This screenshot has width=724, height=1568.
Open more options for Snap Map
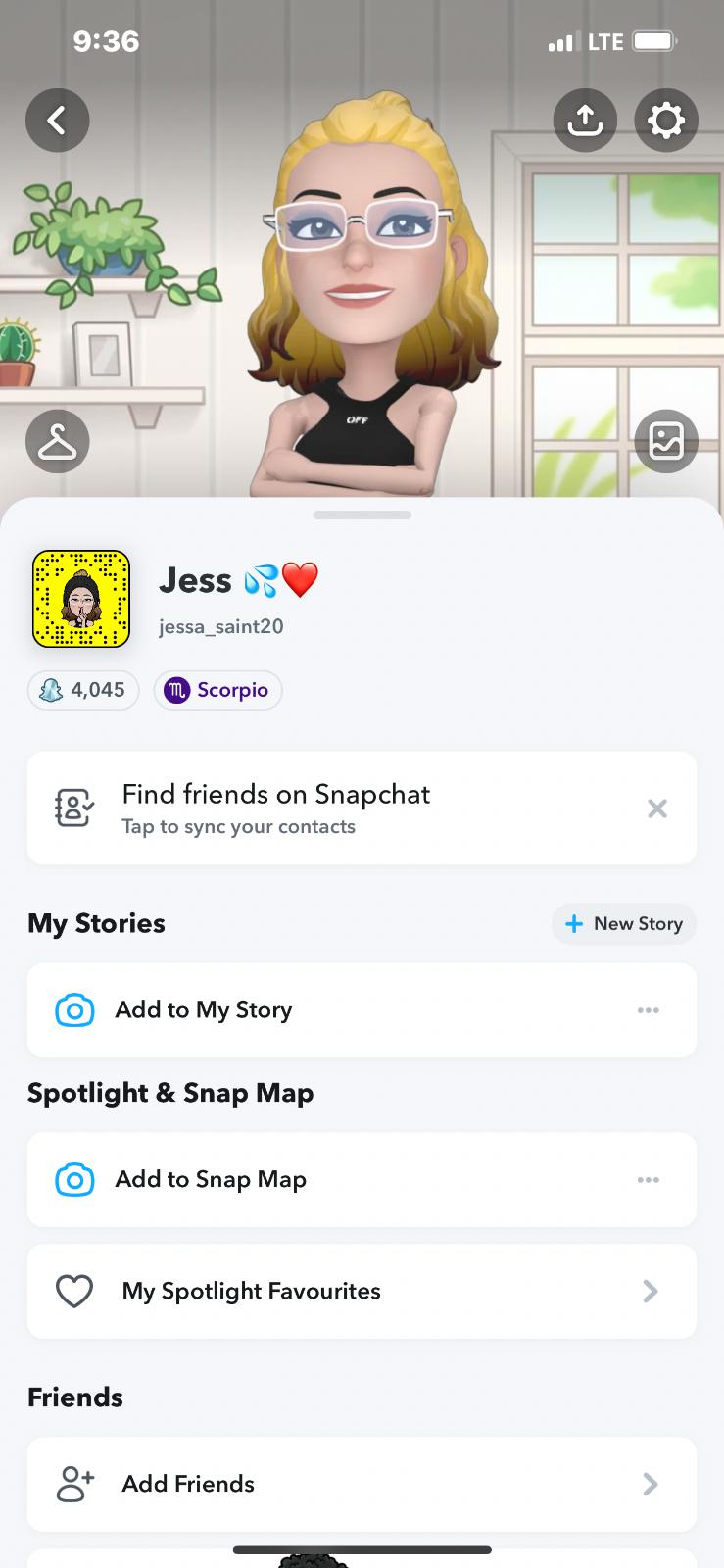pyautogui.click(x=648, y=1180)
